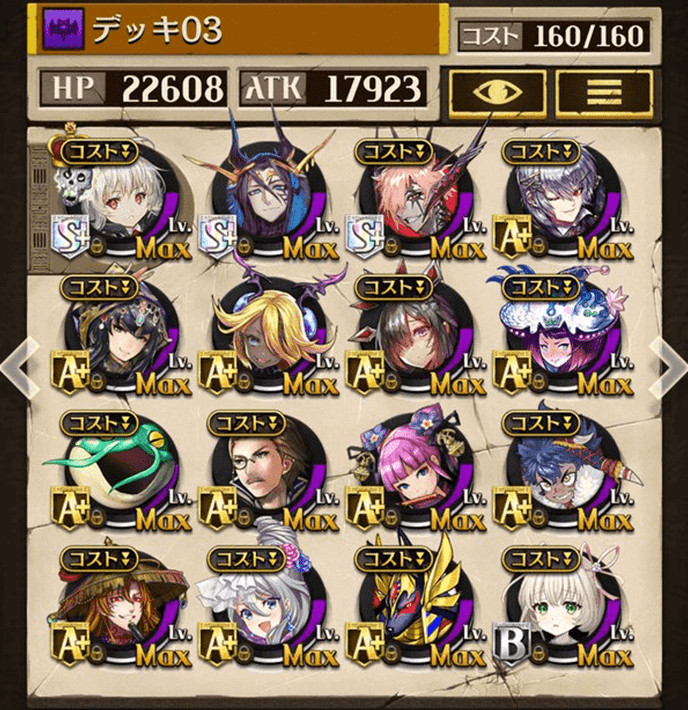Open the blue-haired horned mask S+ card
Screen dimensions: 688x710
[262, 198]
